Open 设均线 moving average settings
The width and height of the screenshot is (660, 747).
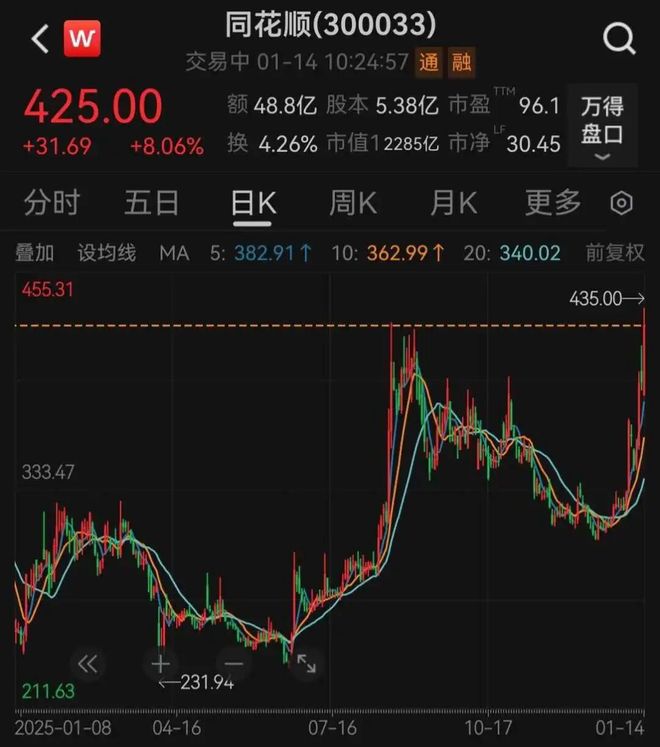coord(106,253)
